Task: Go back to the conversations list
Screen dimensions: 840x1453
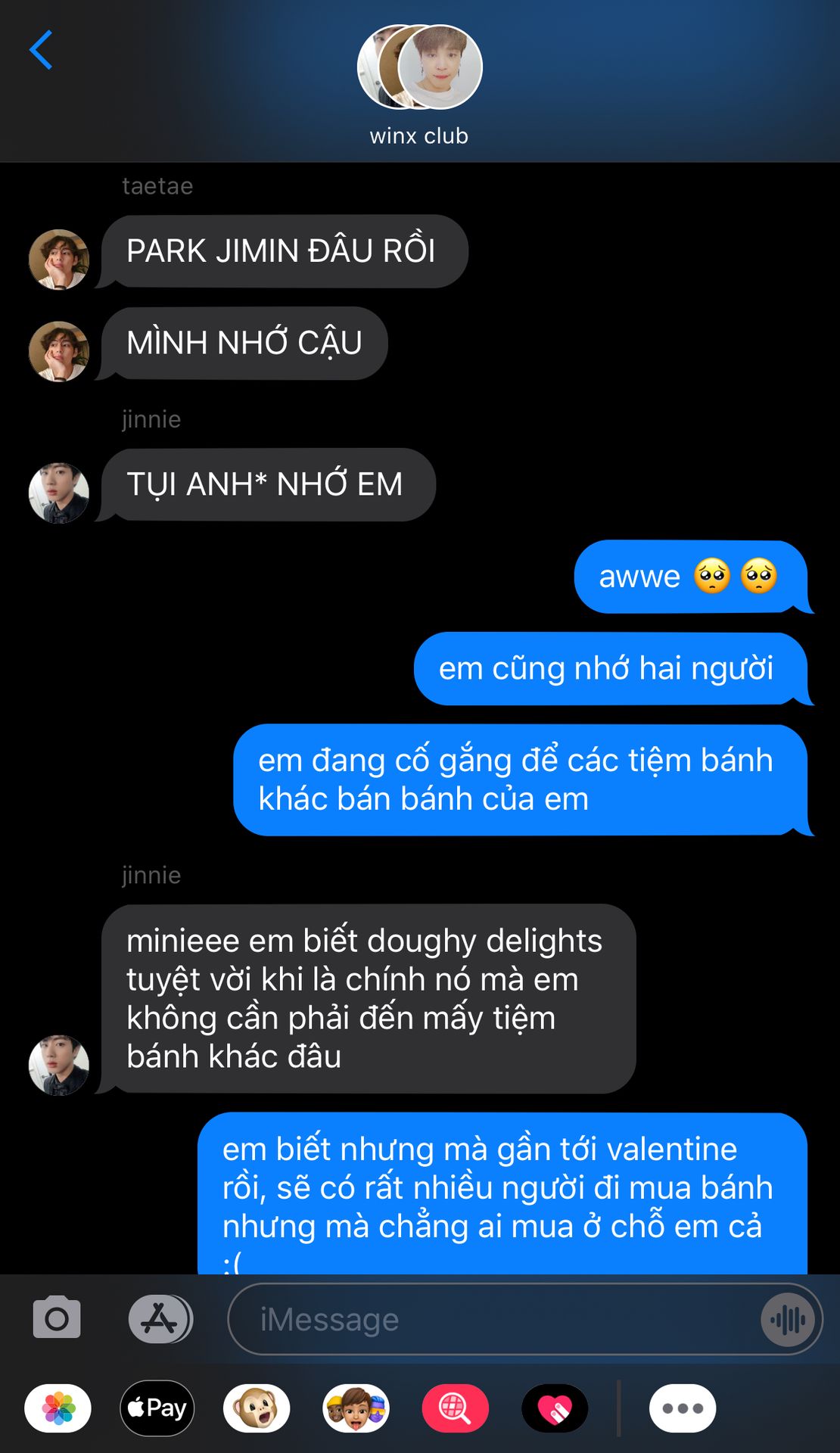Action: point(41,50)
